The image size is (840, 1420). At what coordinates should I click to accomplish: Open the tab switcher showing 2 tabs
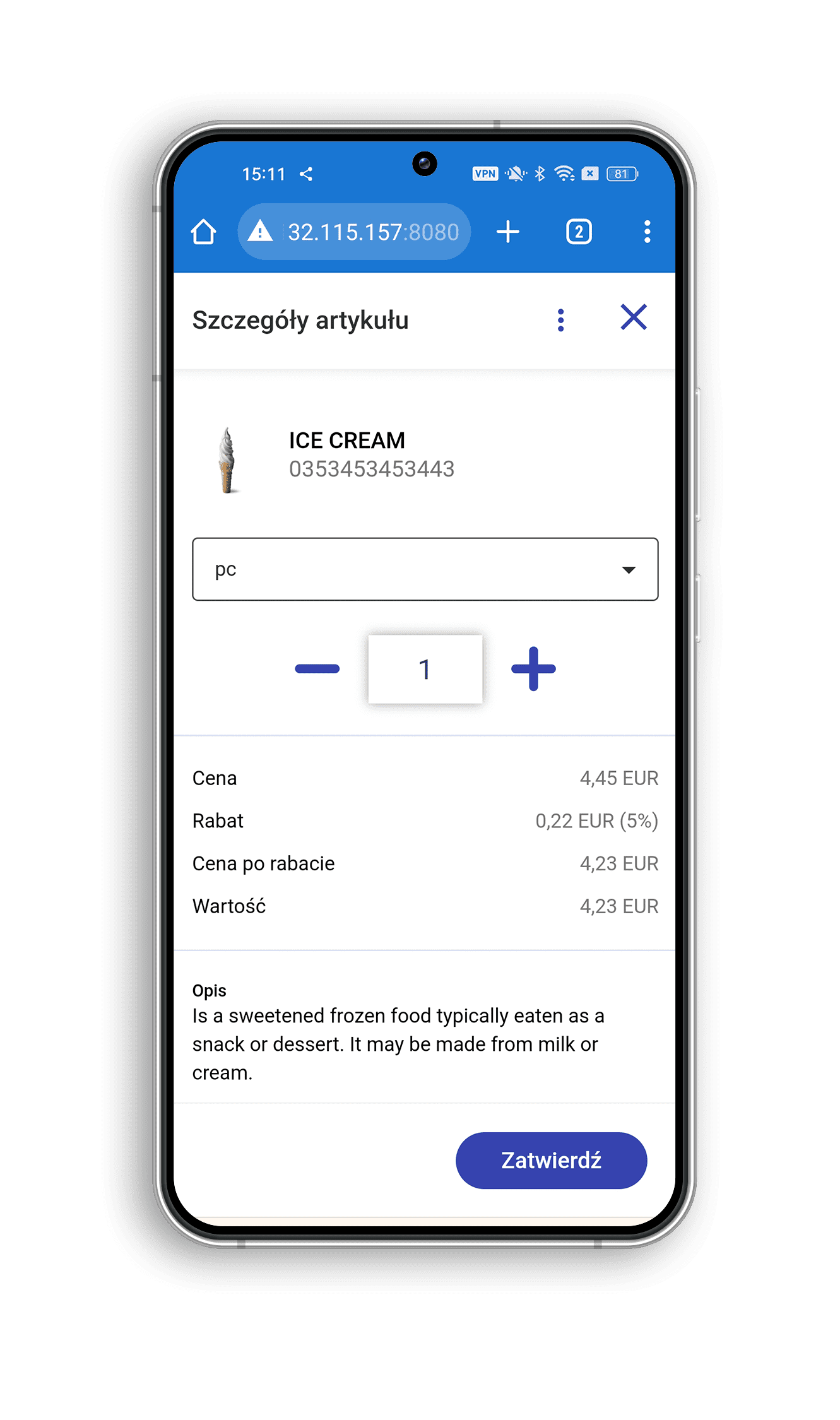pos(579,232)
